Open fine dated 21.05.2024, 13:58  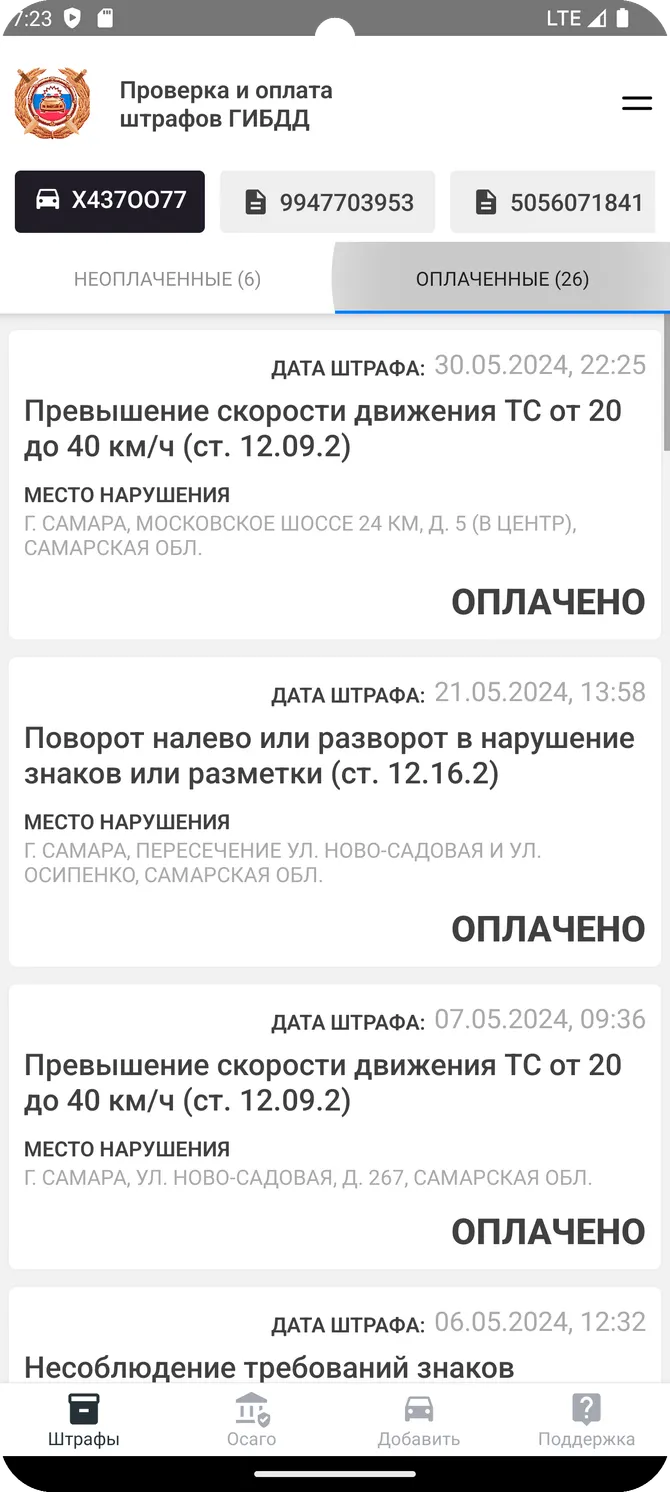[x=335, y=812]
